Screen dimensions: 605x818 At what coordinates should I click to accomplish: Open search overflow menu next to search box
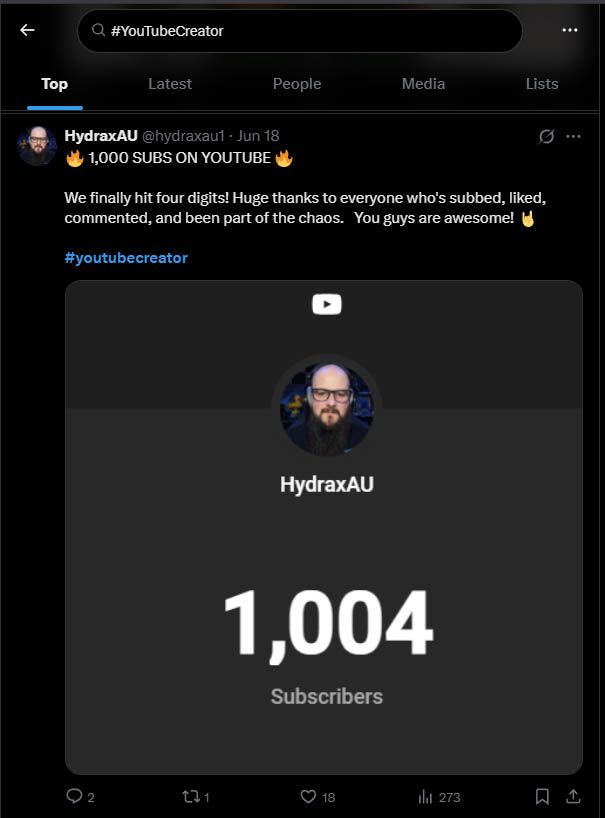pyautogui.click(x=570, y=30)
